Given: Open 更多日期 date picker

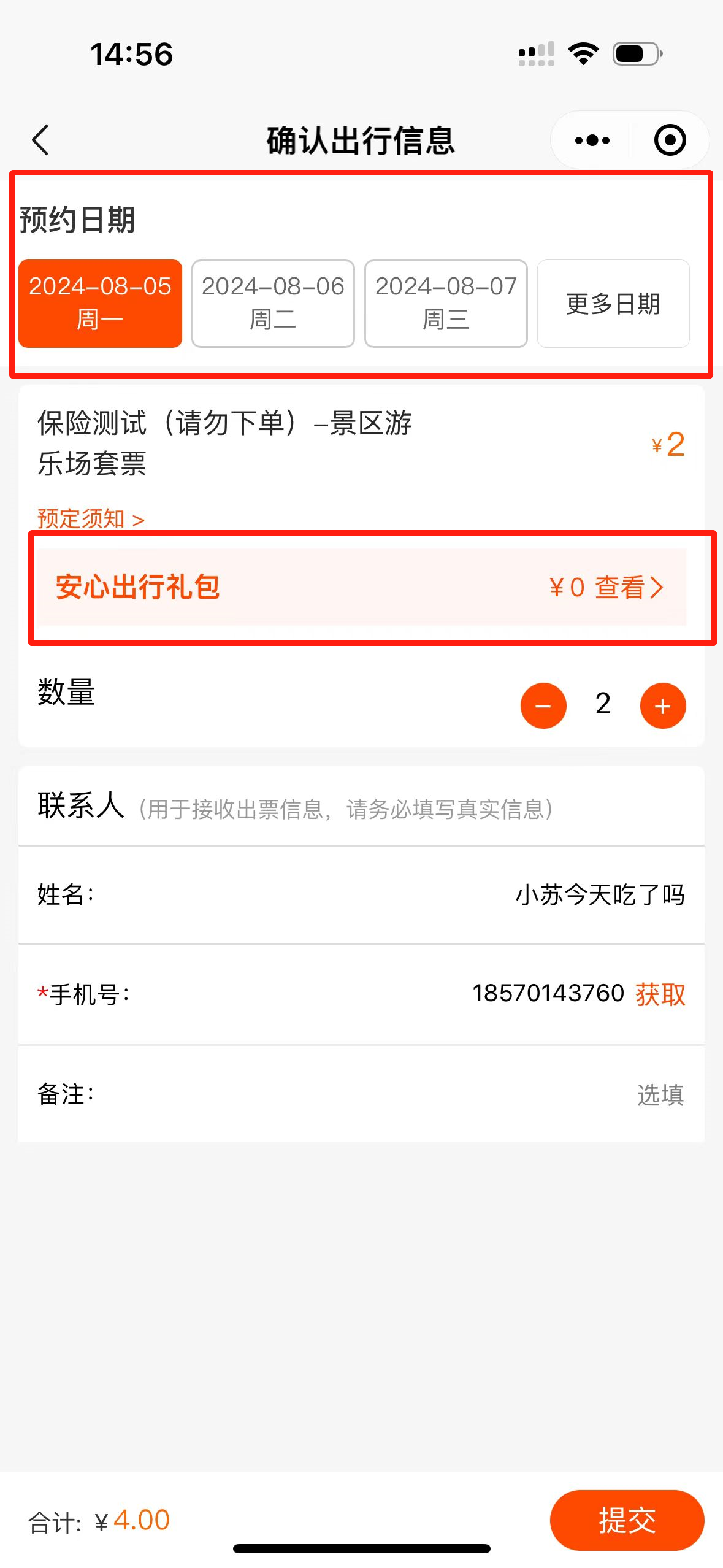Looking at the screenshot, I should point(613,304).
